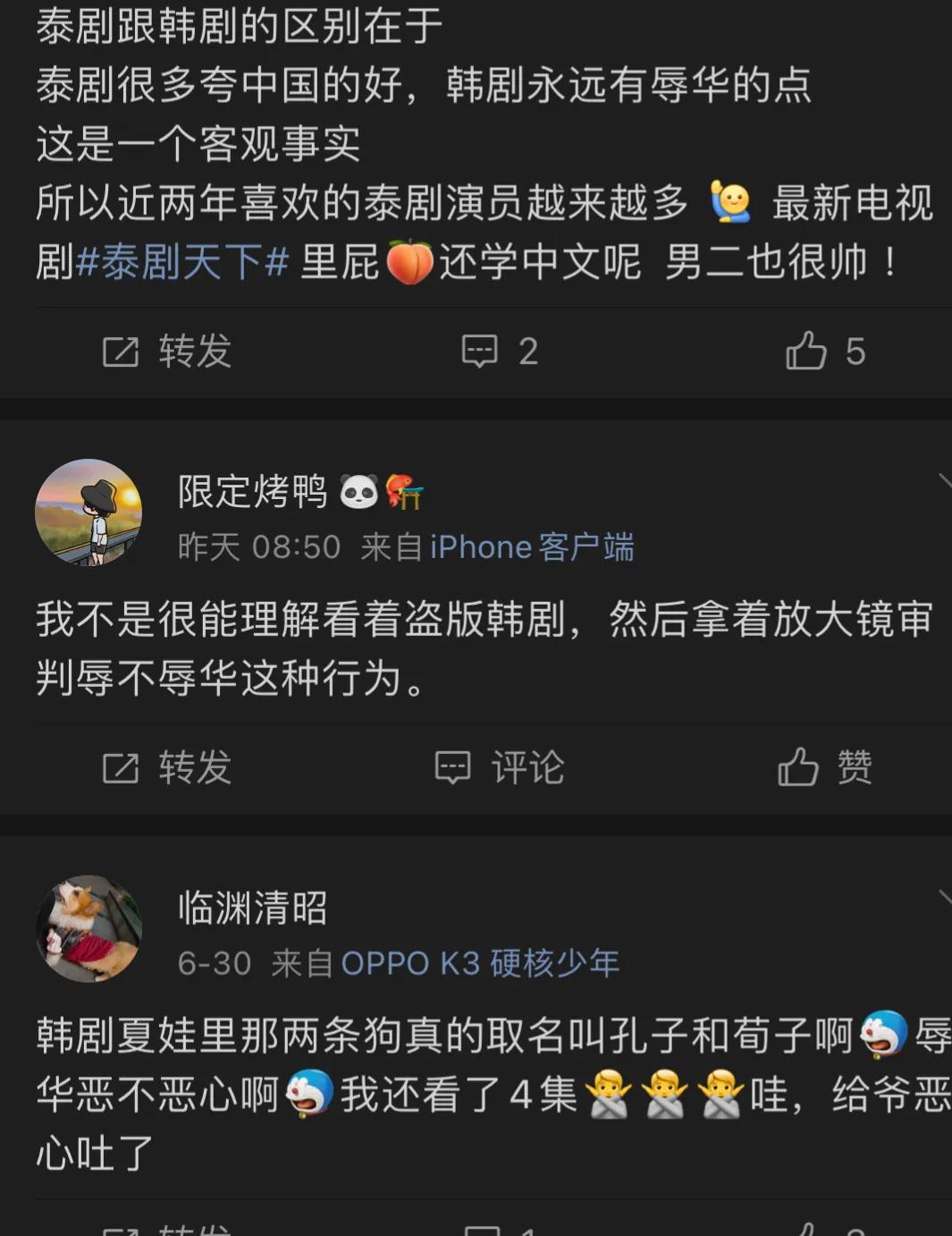Open 临渊清昭's corgi profile avatar
Screen dimensions: 952x1236
(x=88, y=927)
